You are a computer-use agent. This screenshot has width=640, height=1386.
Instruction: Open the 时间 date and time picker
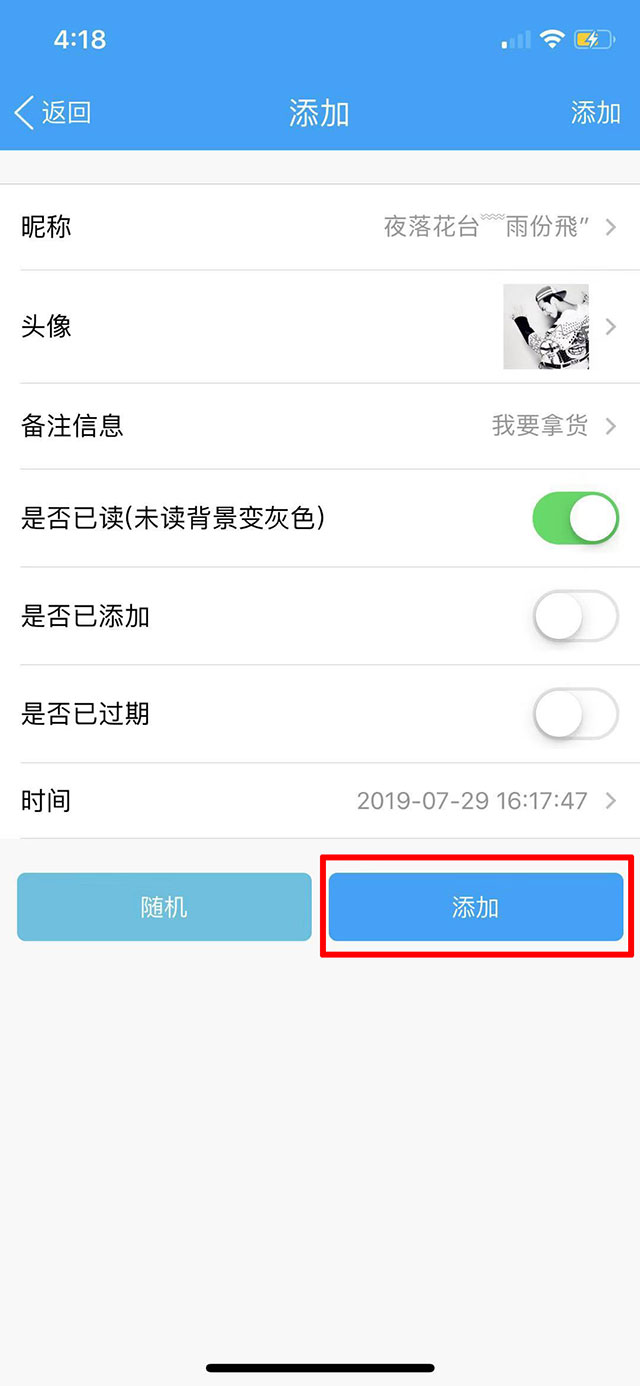coord(320,801)
